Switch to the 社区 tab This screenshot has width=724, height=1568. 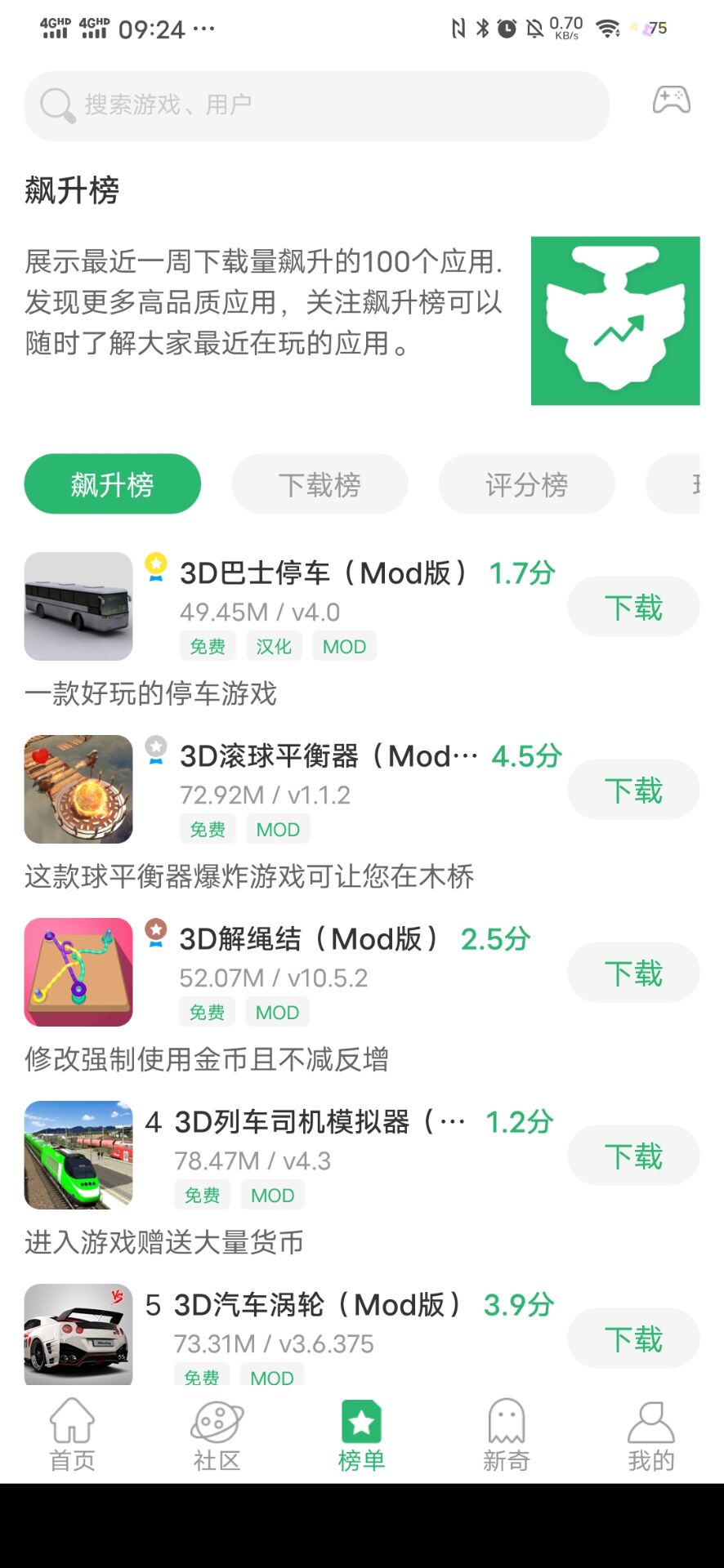(217, 1435)
